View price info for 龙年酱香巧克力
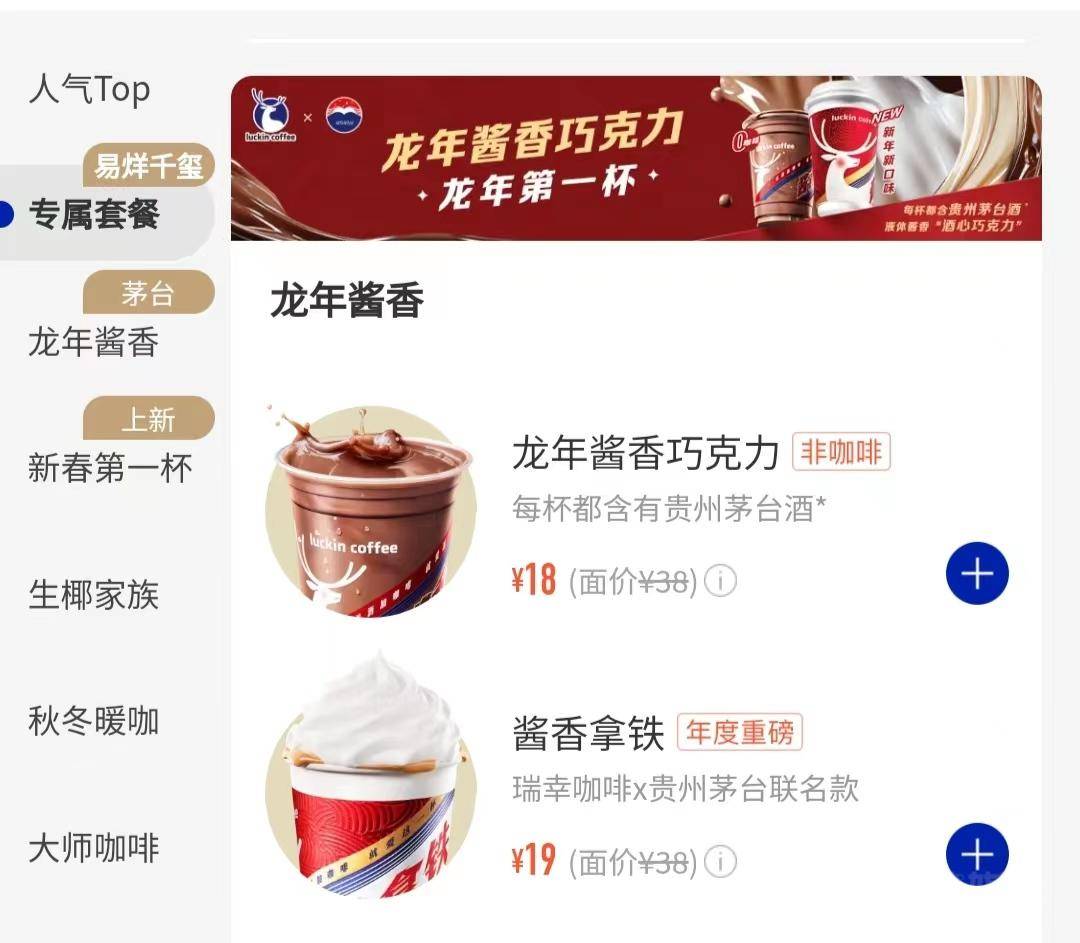 (721, 580)
